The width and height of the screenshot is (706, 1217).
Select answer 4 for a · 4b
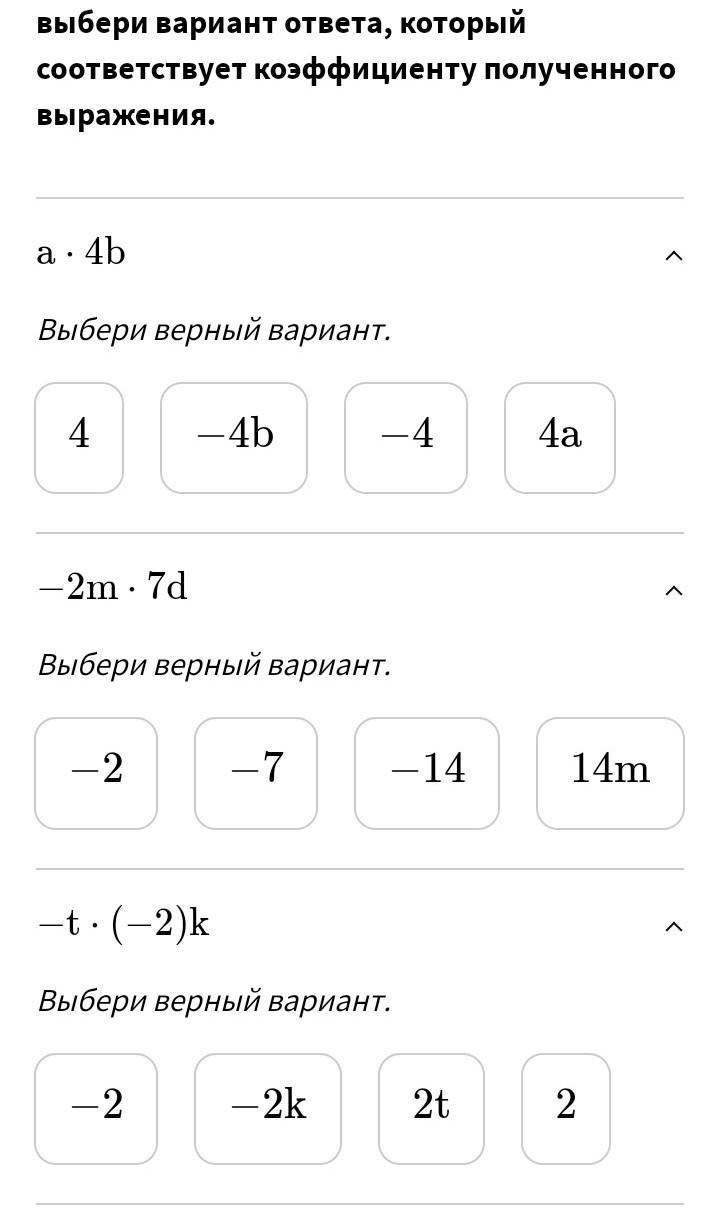click(x=79, y=437)
